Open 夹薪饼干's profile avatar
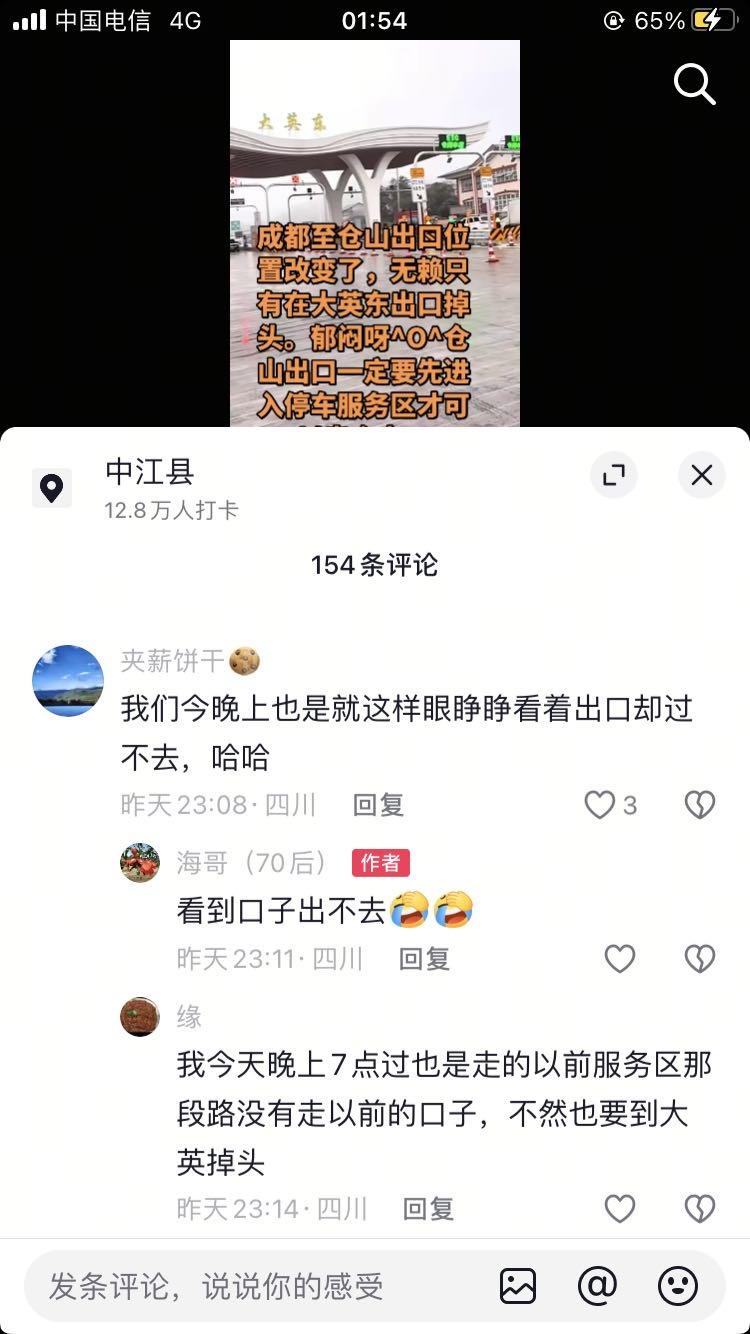Screen dimensions: 750x1334 coord(68,681)
